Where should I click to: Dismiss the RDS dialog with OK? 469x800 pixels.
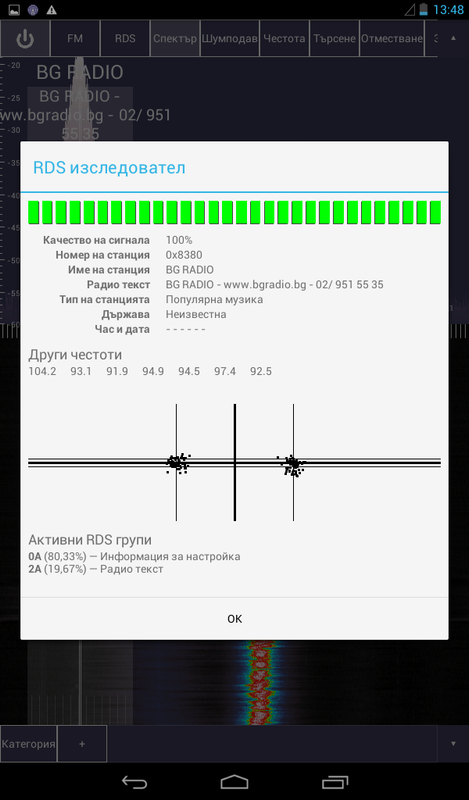click(234, 618)
